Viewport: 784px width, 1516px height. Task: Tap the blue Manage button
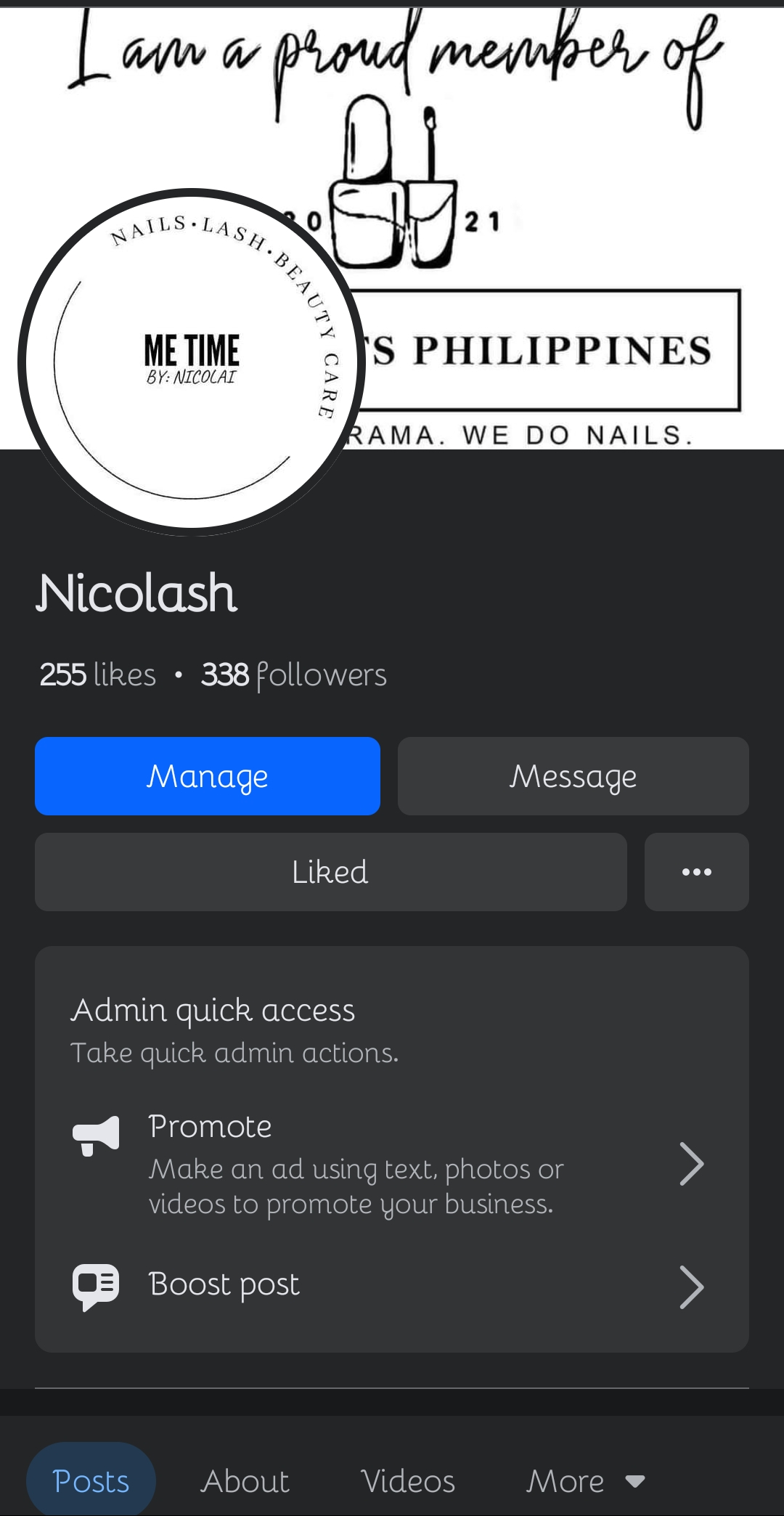click(208, 776)
